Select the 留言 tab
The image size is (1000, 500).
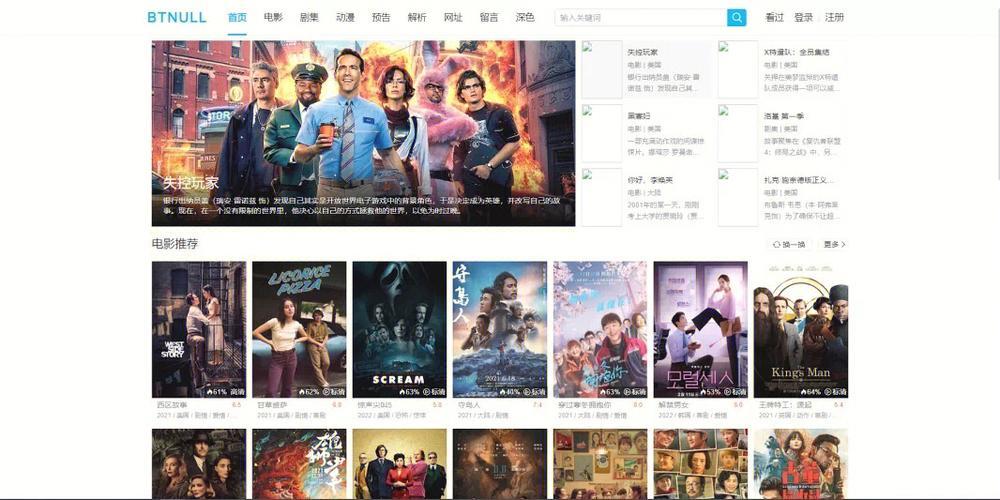[x=489, y=17]
